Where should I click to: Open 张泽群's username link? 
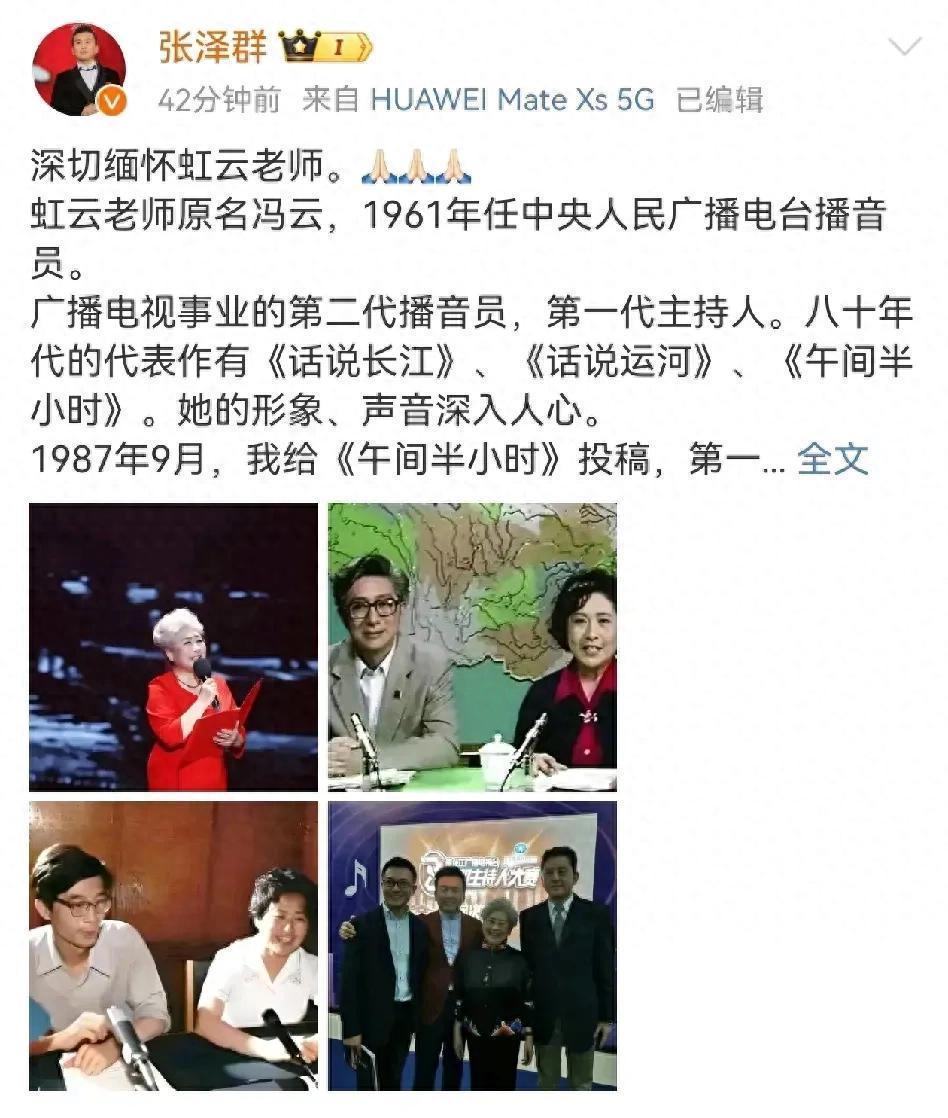click(212, 45)
